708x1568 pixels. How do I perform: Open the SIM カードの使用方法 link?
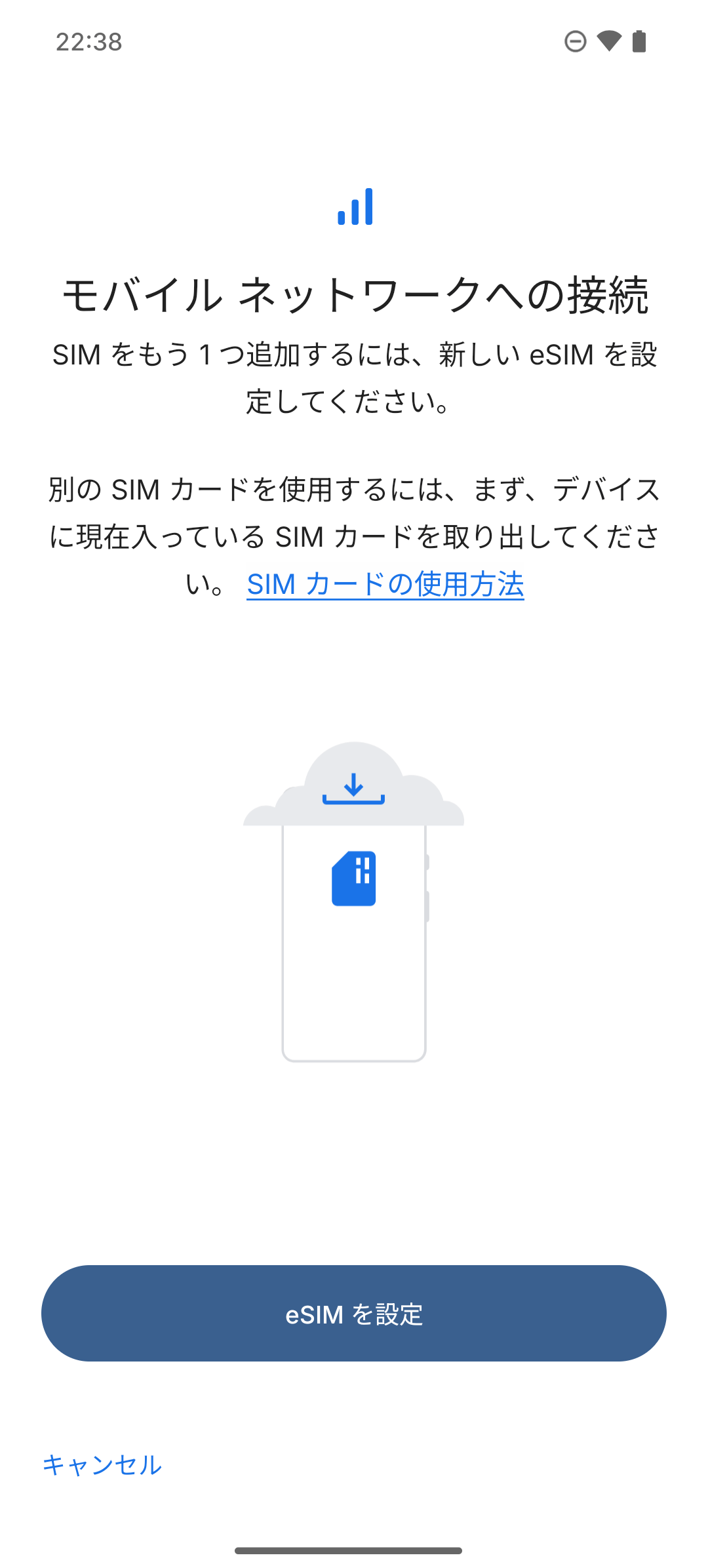click(x=385, y=584)
